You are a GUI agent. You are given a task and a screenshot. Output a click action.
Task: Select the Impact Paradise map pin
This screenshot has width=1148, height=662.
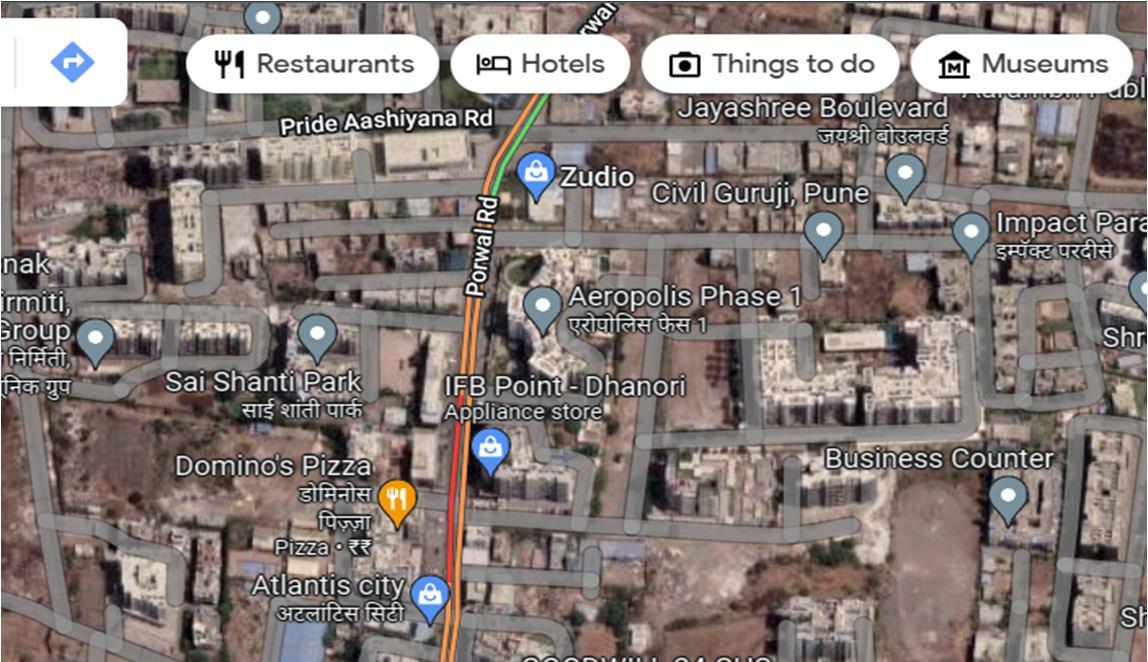970,233
